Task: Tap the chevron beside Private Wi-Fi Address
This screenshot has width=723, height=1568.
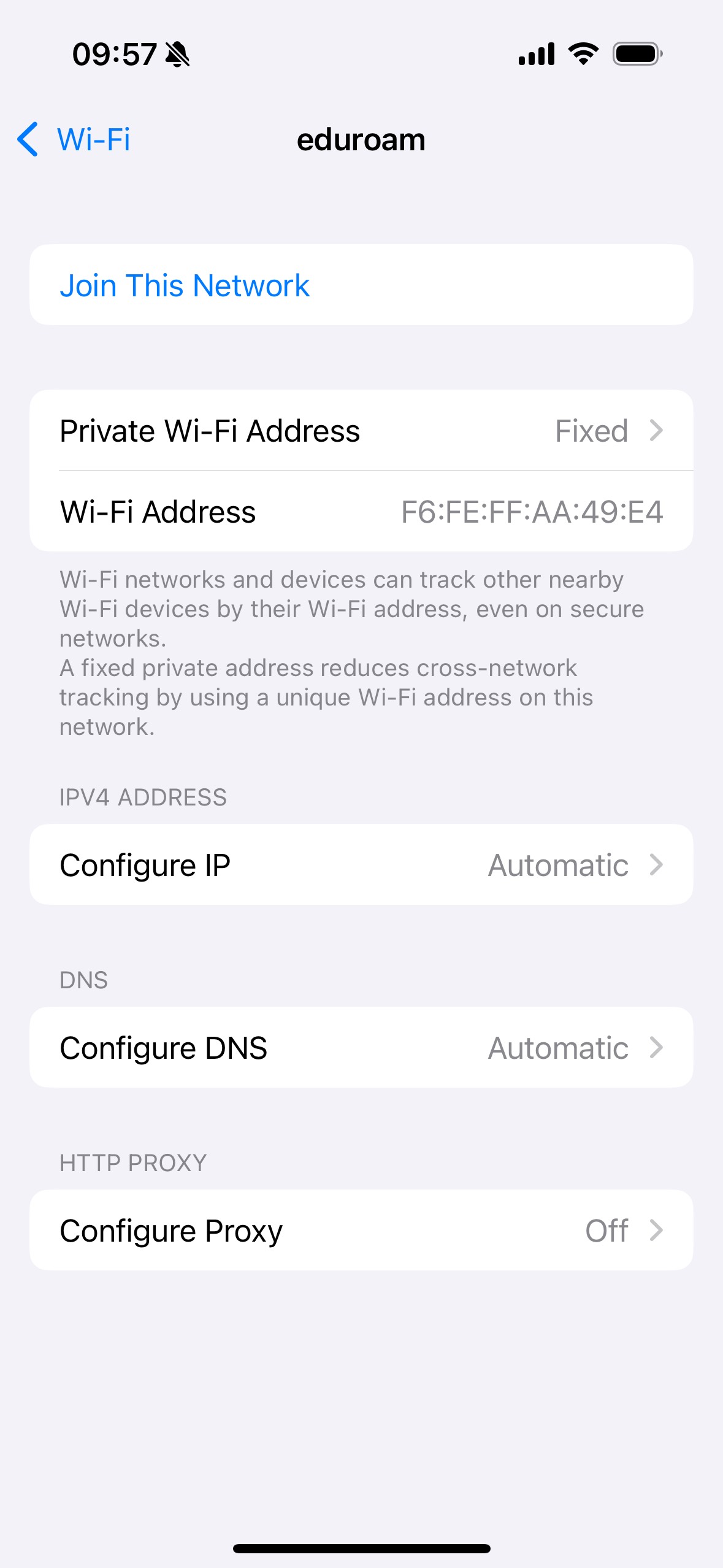Action: [657, 430]
